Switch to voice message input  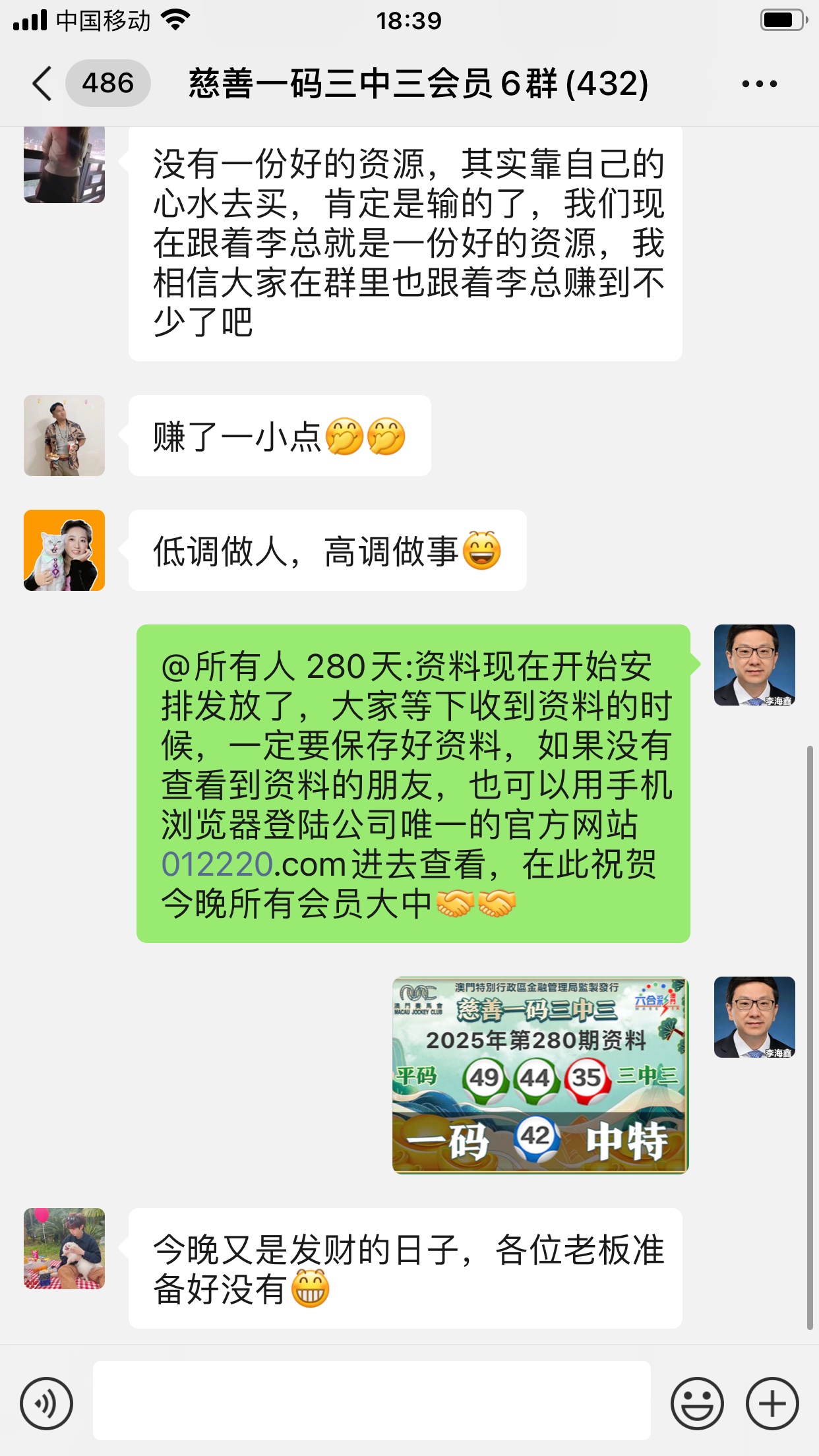pyautogui.click(x=46, y=1403)
